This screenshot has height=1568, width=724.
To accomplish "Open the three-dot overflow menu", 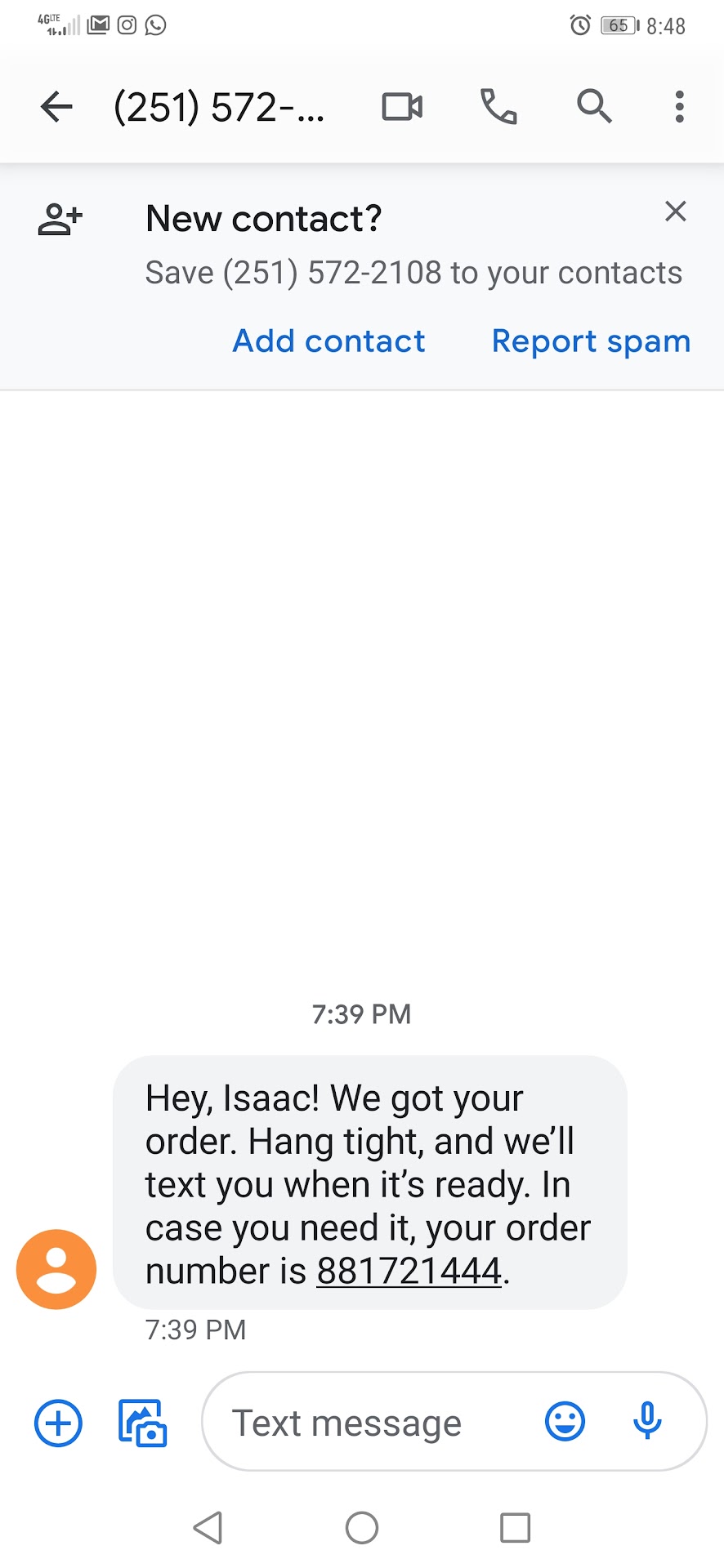I will point(679,107).
